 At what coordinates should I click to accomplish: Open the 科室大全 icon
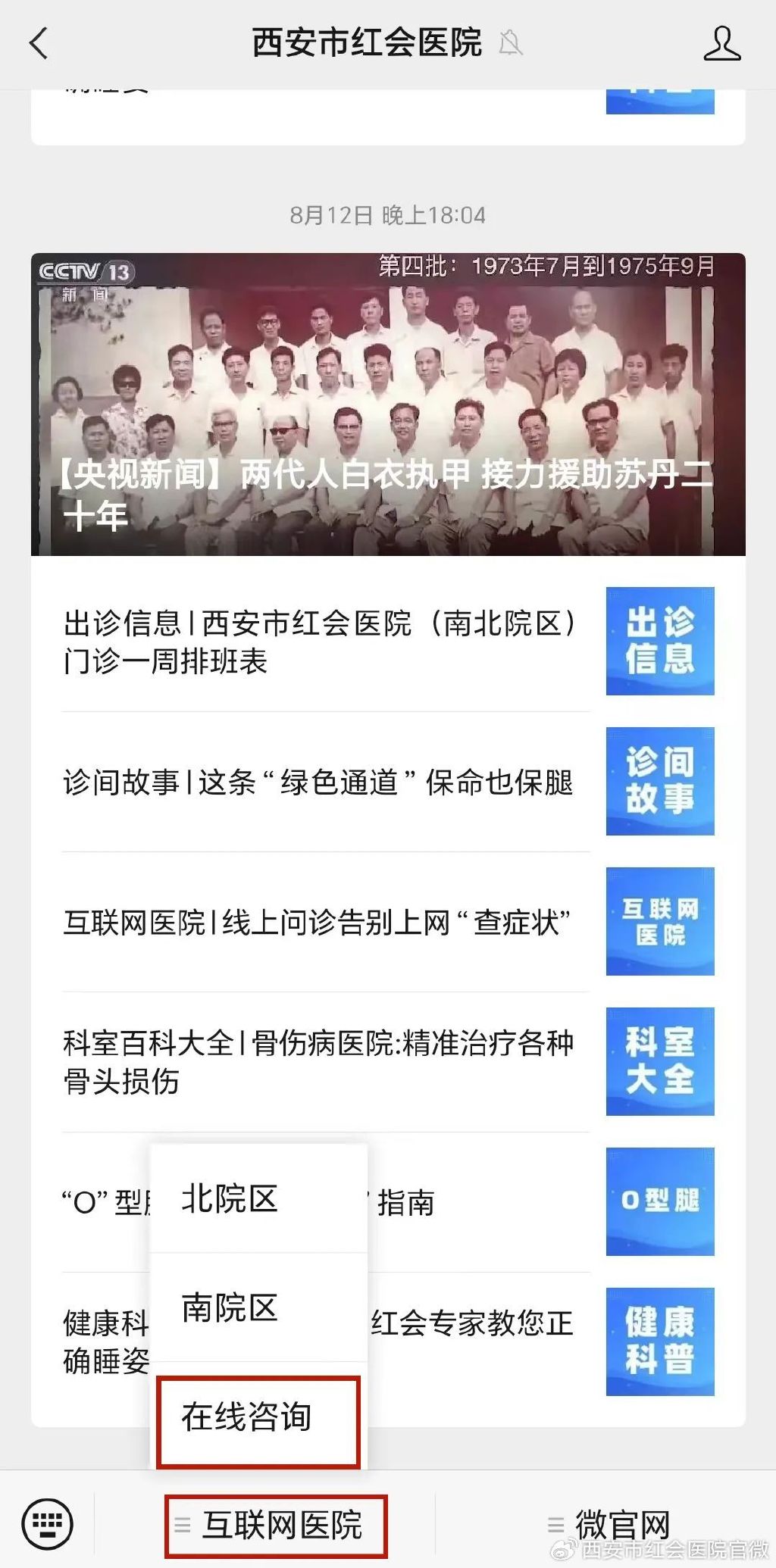tap(659, 1060)
